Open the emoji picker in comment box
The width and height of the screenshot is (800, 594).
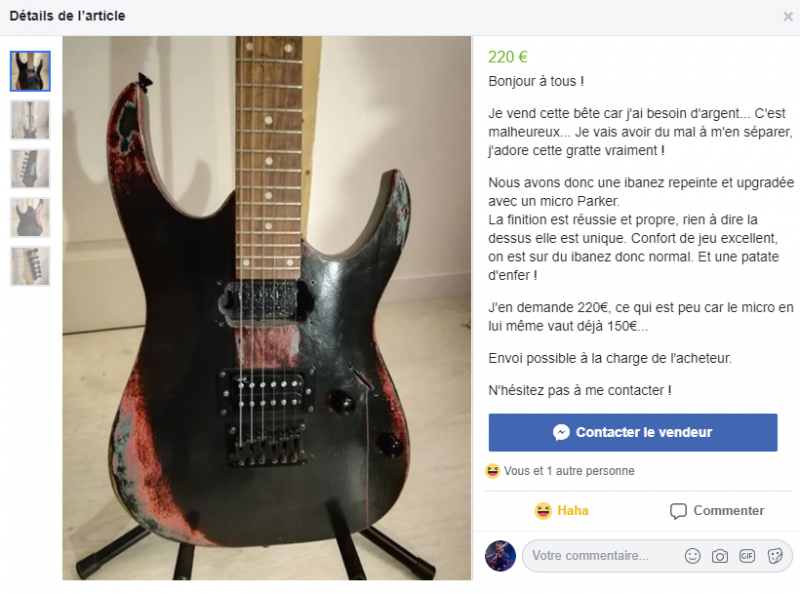pyautogui.click(x=692, y=556)
